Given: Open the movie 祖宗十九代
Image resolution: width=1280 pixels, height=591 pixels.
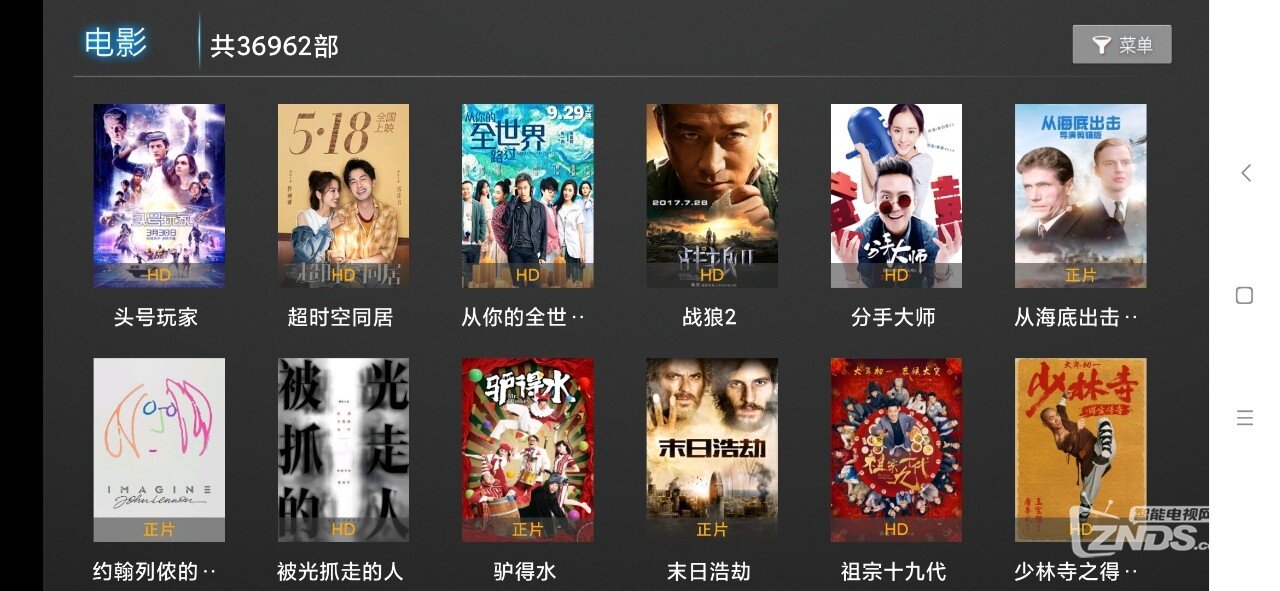Looking at the screenshot, I should pos(896,450).
